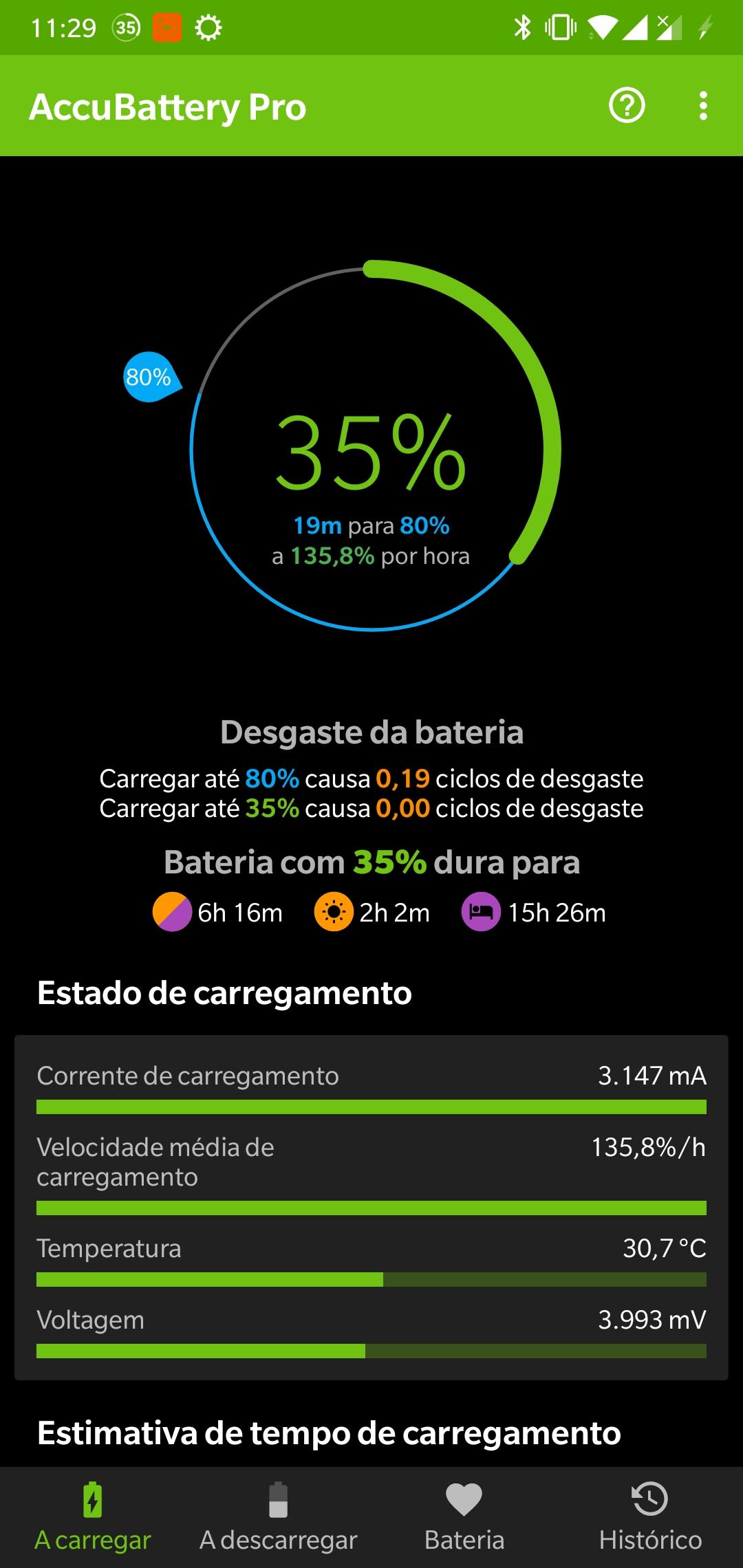
Task: Select the A carregar tab
Action: [x=93, y=1517]
